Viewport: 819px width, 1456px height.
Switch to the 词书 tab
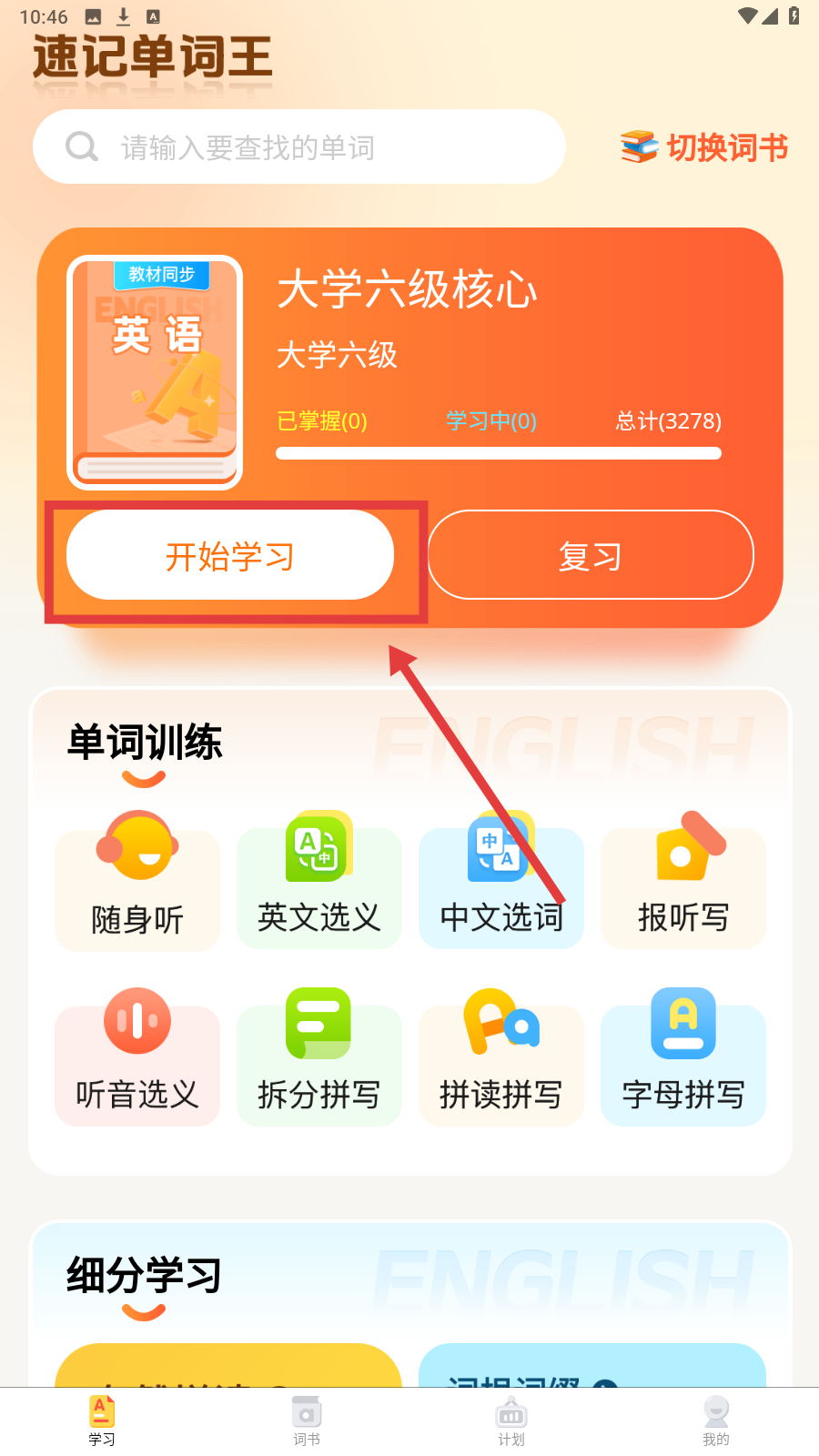307,1421
